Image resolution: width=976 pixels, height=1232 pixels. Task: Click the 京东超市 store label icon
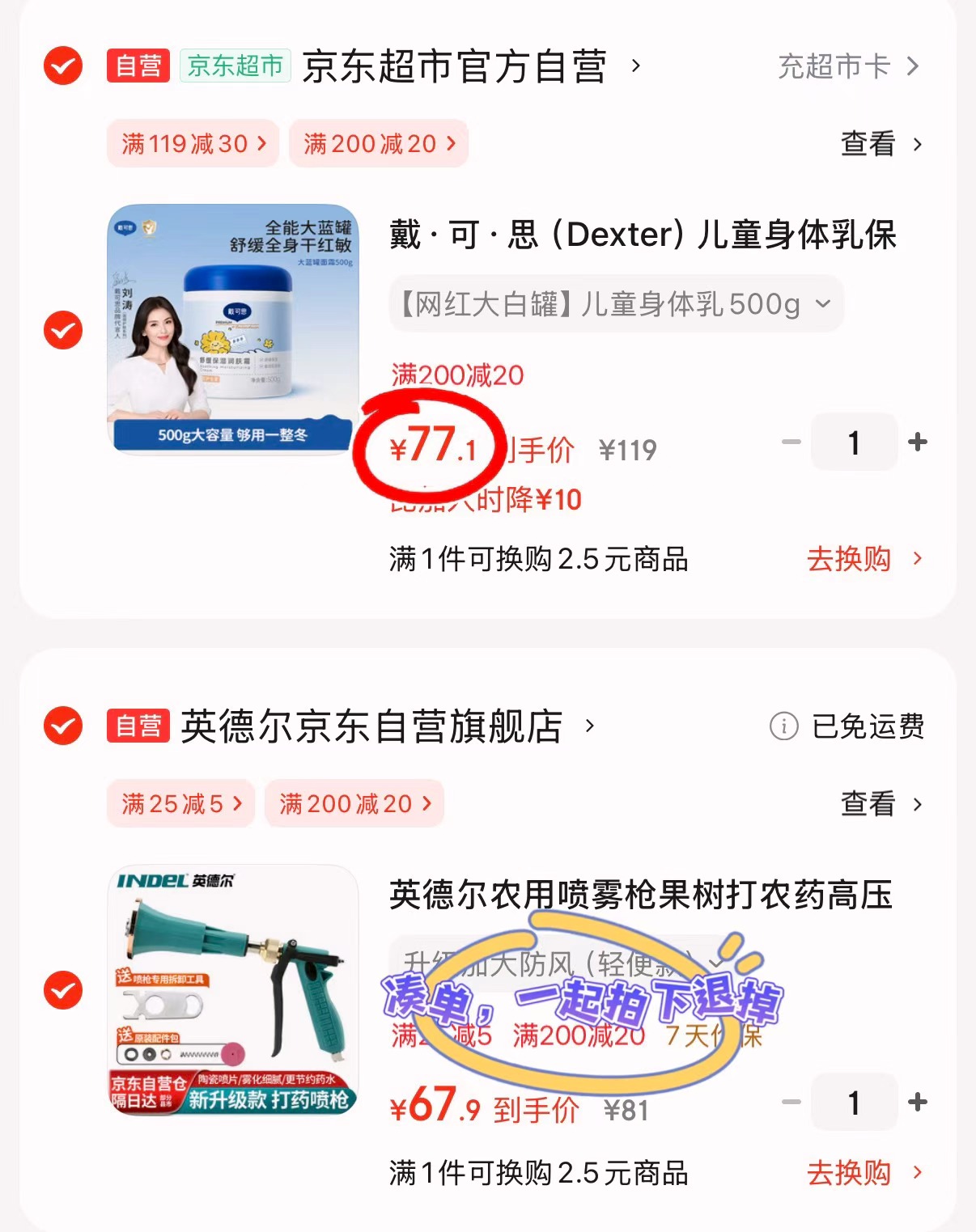(x=236, y=67)
